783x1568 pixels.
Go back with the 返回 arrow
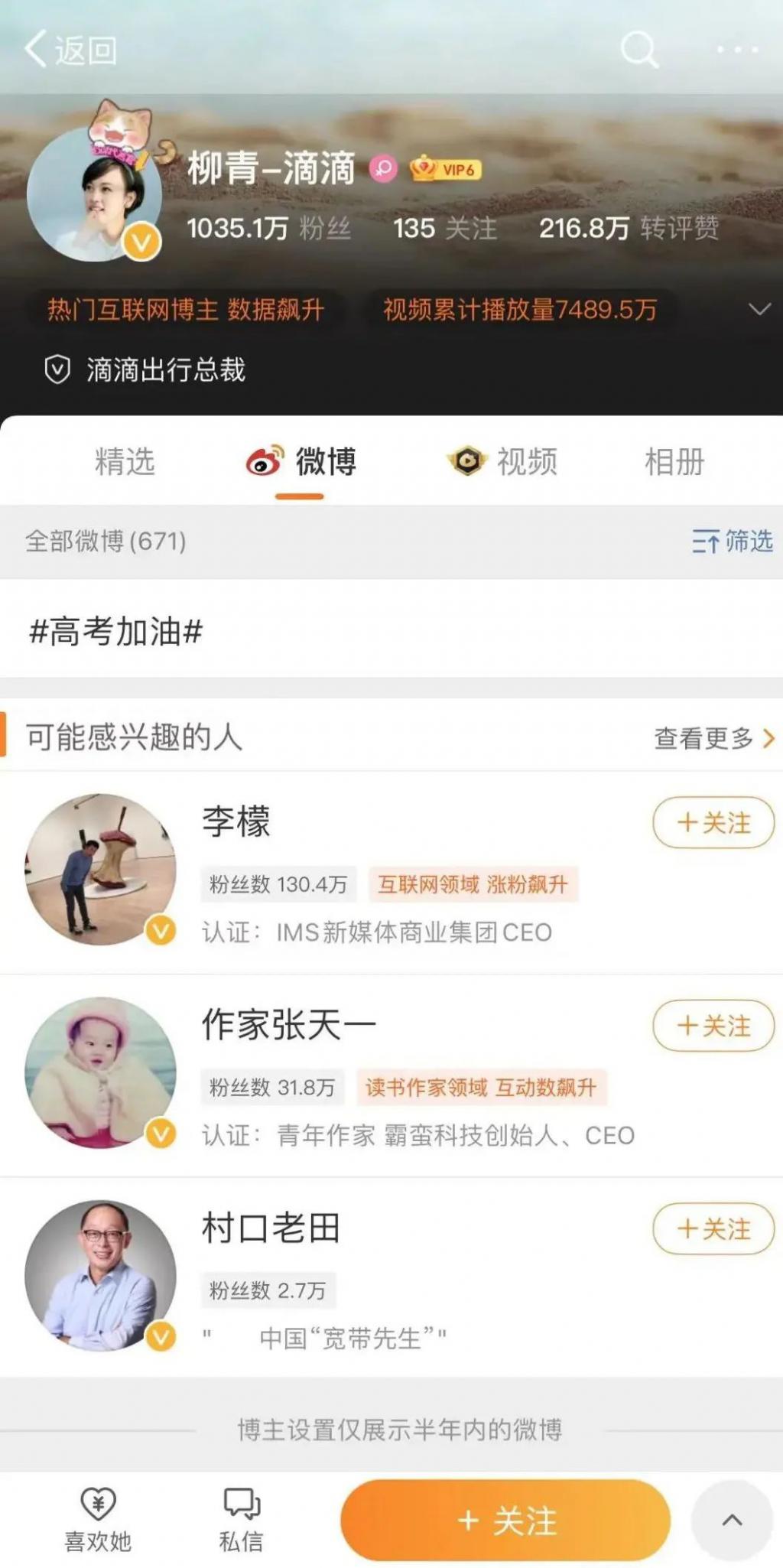pos(69,50)
